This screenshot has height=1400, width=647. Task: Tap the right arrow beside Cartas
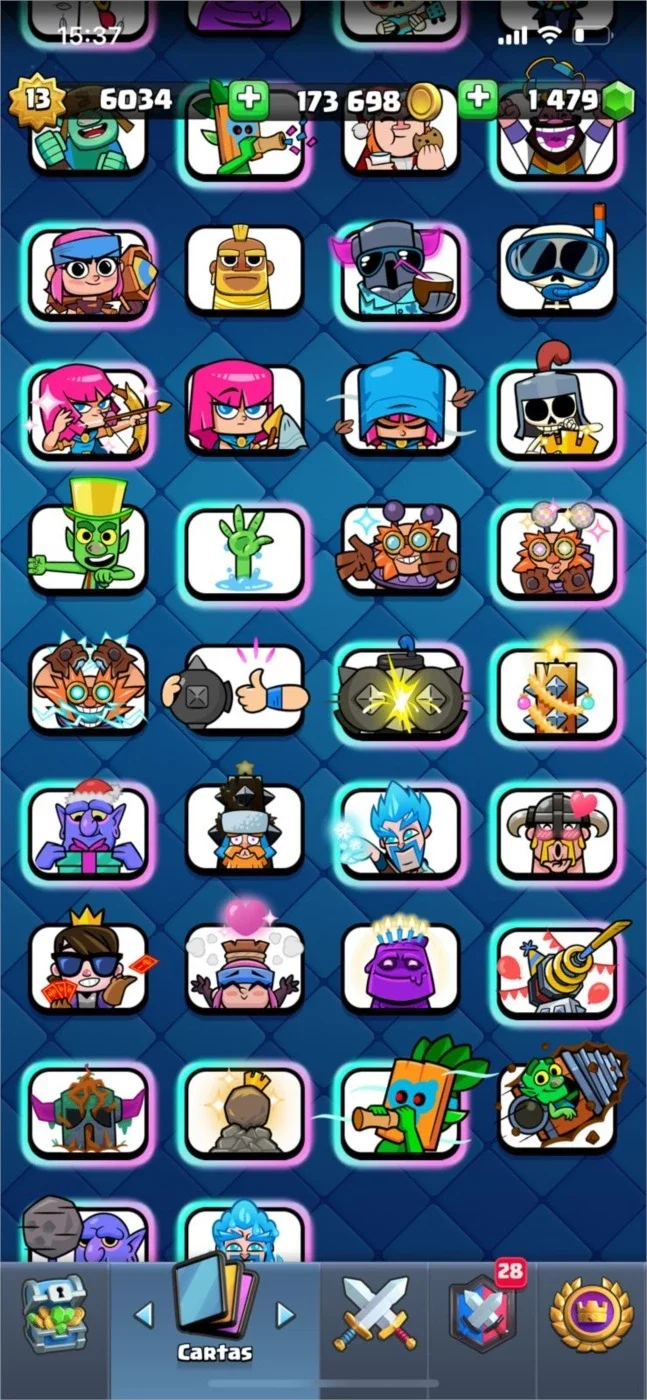286,1314
